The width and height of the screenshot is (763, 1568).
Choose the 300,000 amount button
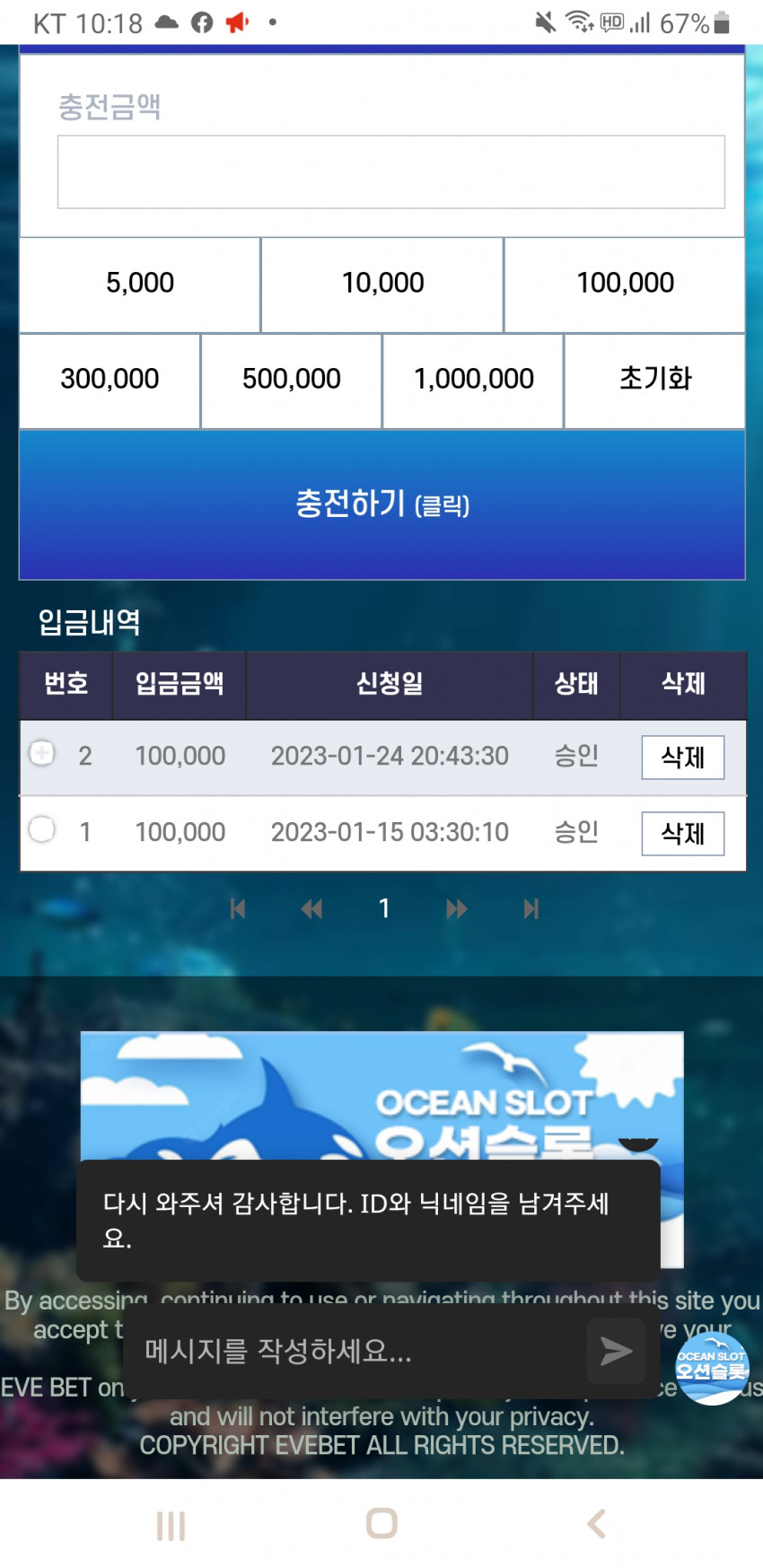(110, 380)
